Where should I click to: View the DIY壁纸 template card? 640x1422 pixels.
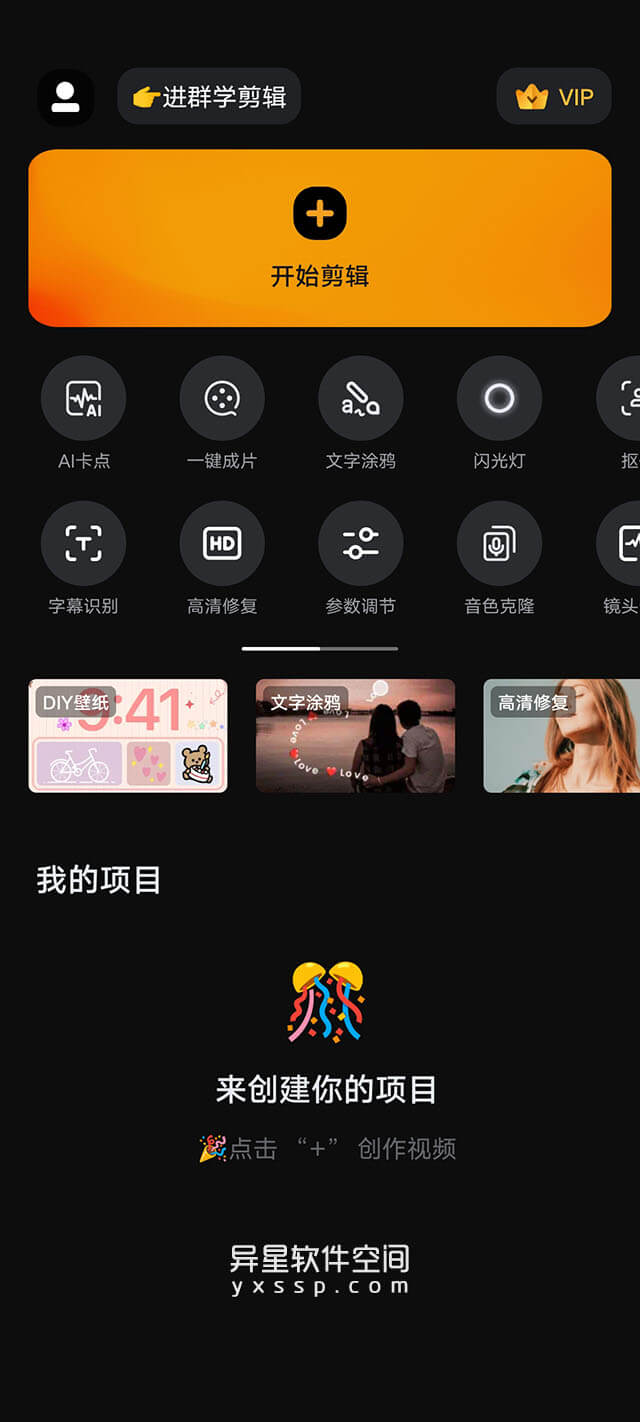click(x=128, y=736)
